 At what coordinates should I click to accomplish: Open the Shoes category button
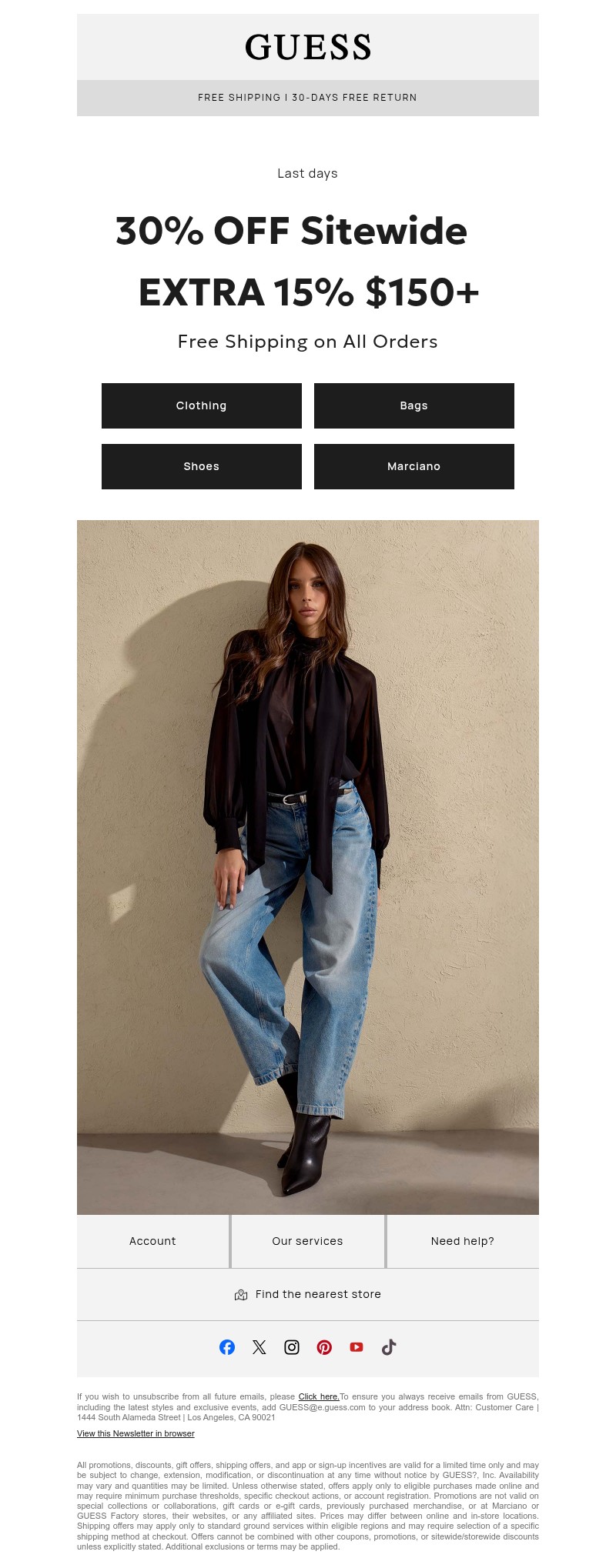click(x=201, y=466)
